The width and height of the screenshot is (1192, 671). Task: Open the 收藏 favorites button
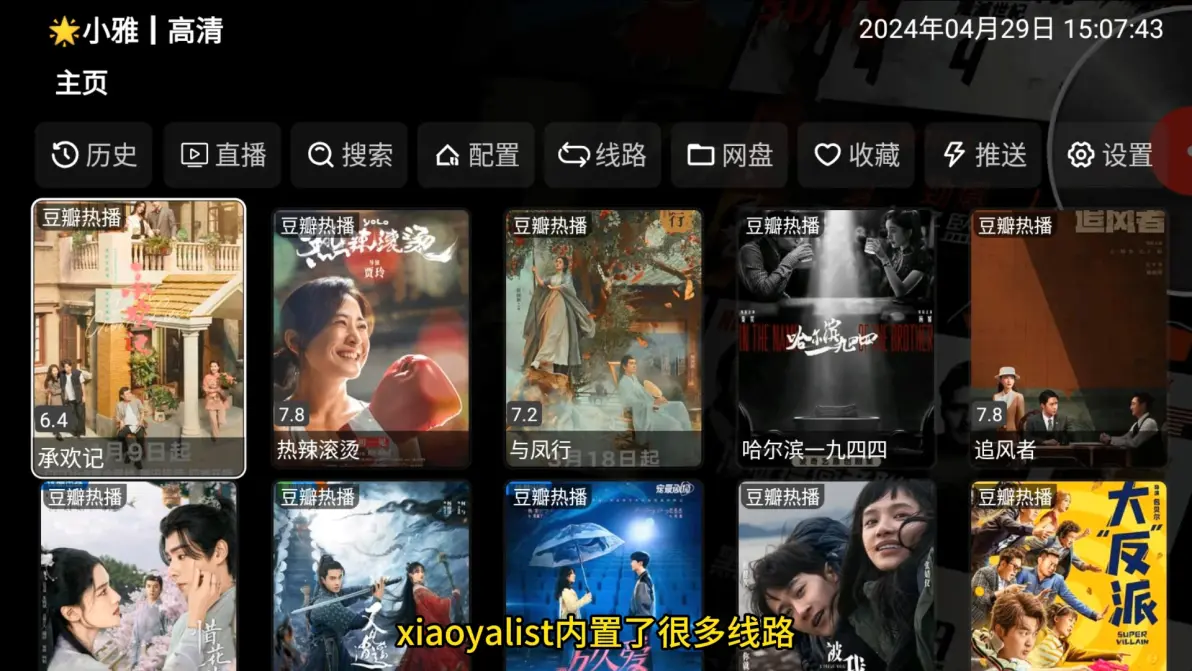856,155
